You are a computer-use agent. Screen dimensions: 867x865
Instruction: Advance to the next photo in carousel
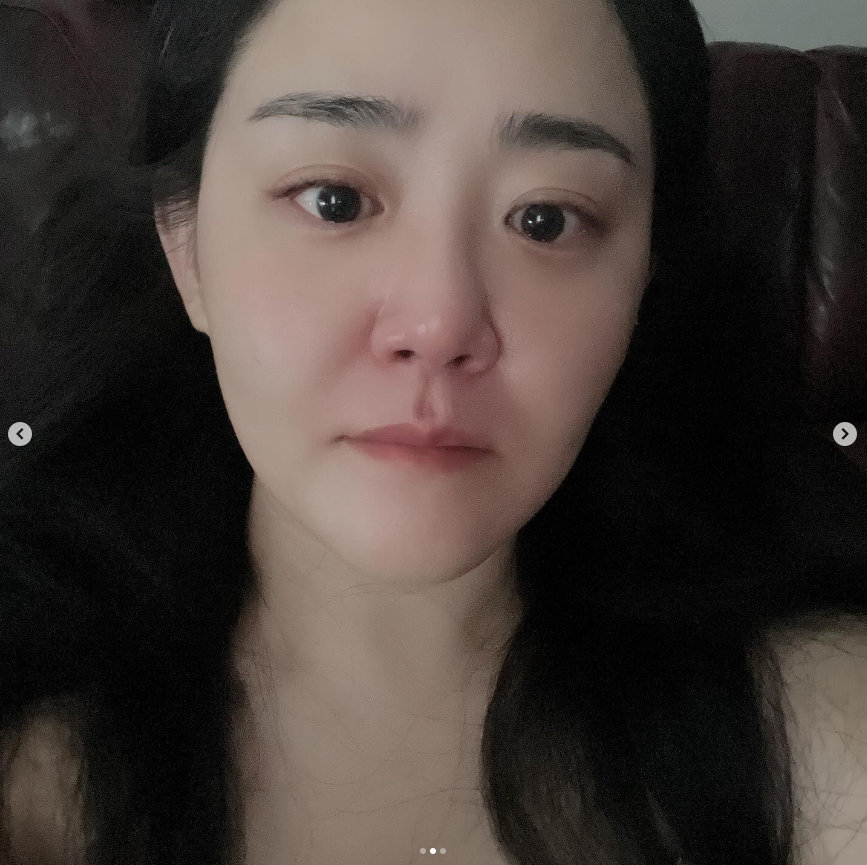(844, 434)
